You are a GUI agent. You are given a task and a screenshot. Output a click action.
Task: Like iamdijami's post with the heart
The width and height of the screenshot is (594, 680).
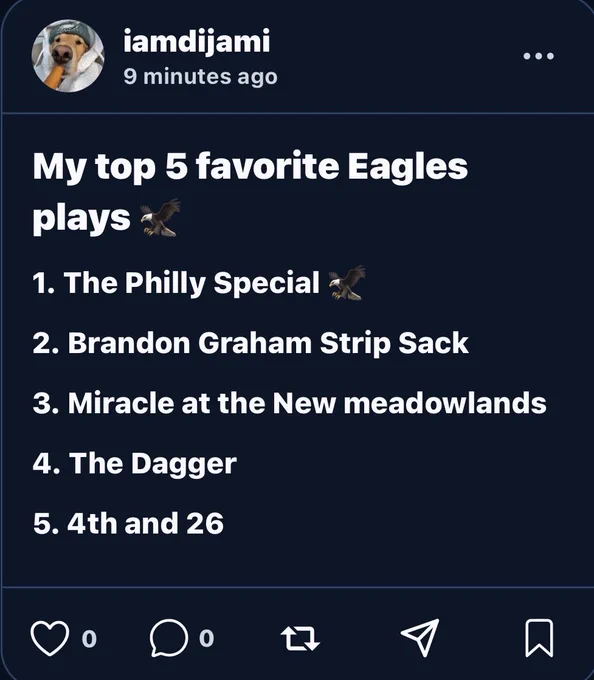tap(50, 638)
